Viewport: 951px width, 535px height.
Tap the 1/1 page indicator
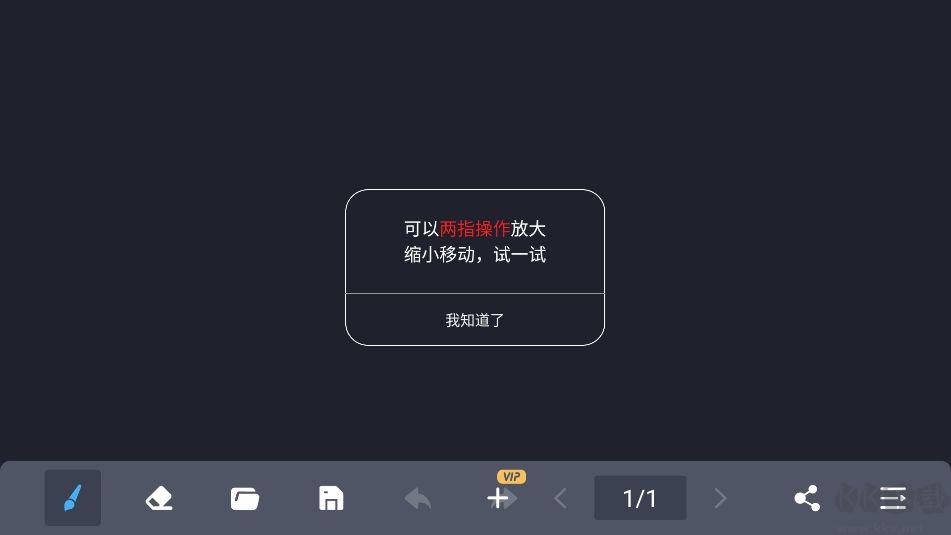tap(640, 498)
